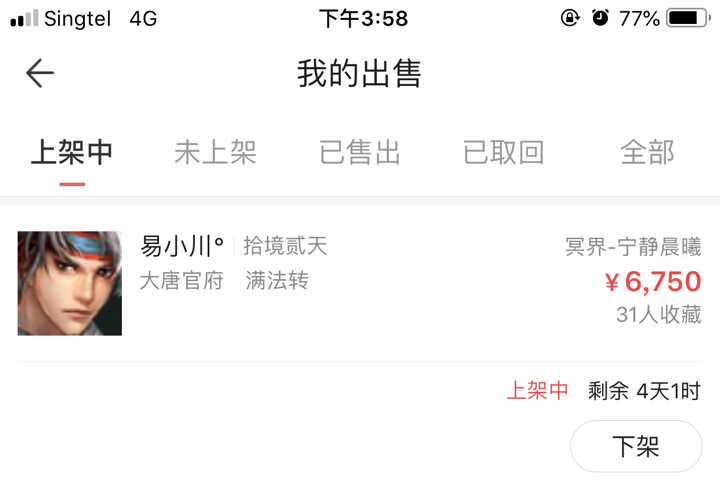Go back using the arrow
The height and width of the screenshot is (487, 720).
point(40,73)
